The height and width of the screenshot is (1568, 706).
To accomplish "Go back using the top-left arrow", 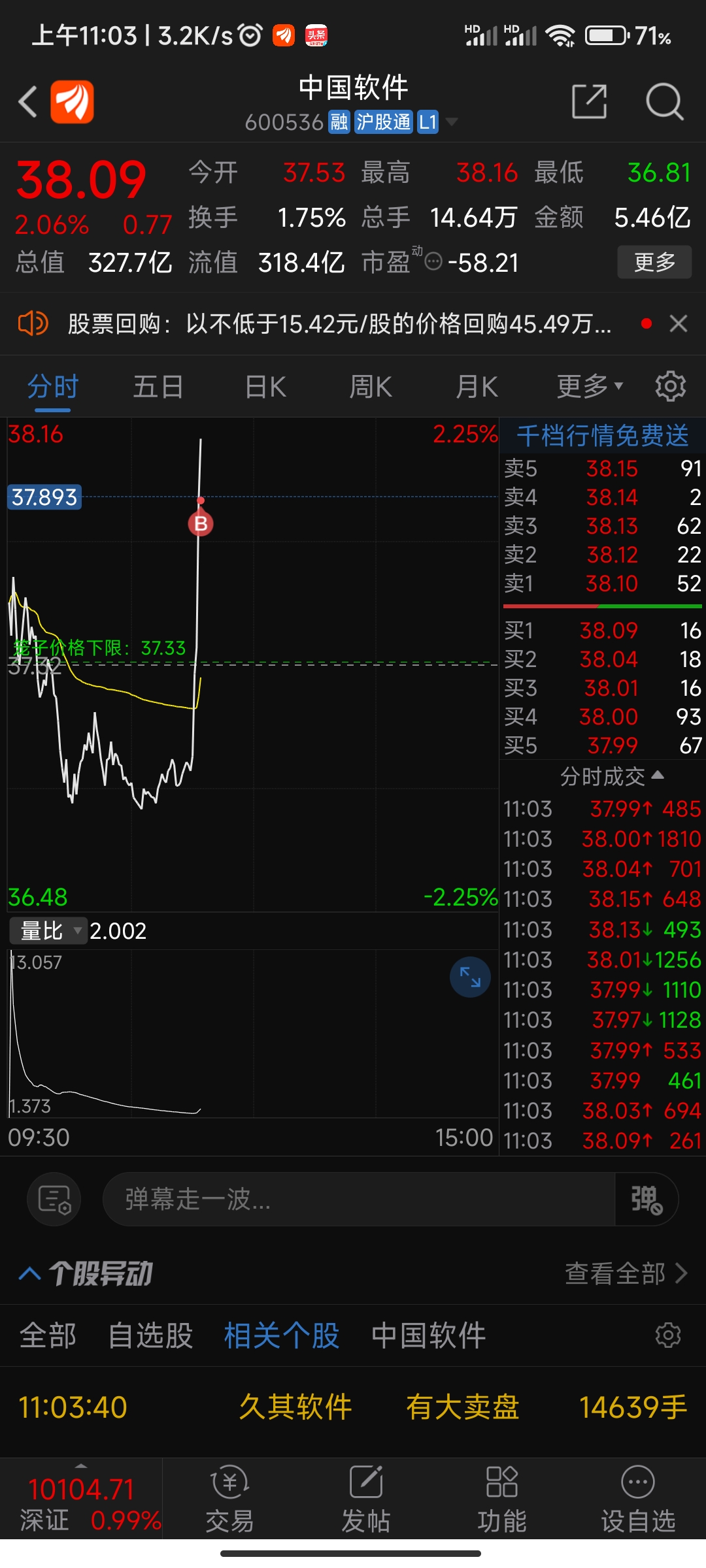I will [x=27, y=102].
